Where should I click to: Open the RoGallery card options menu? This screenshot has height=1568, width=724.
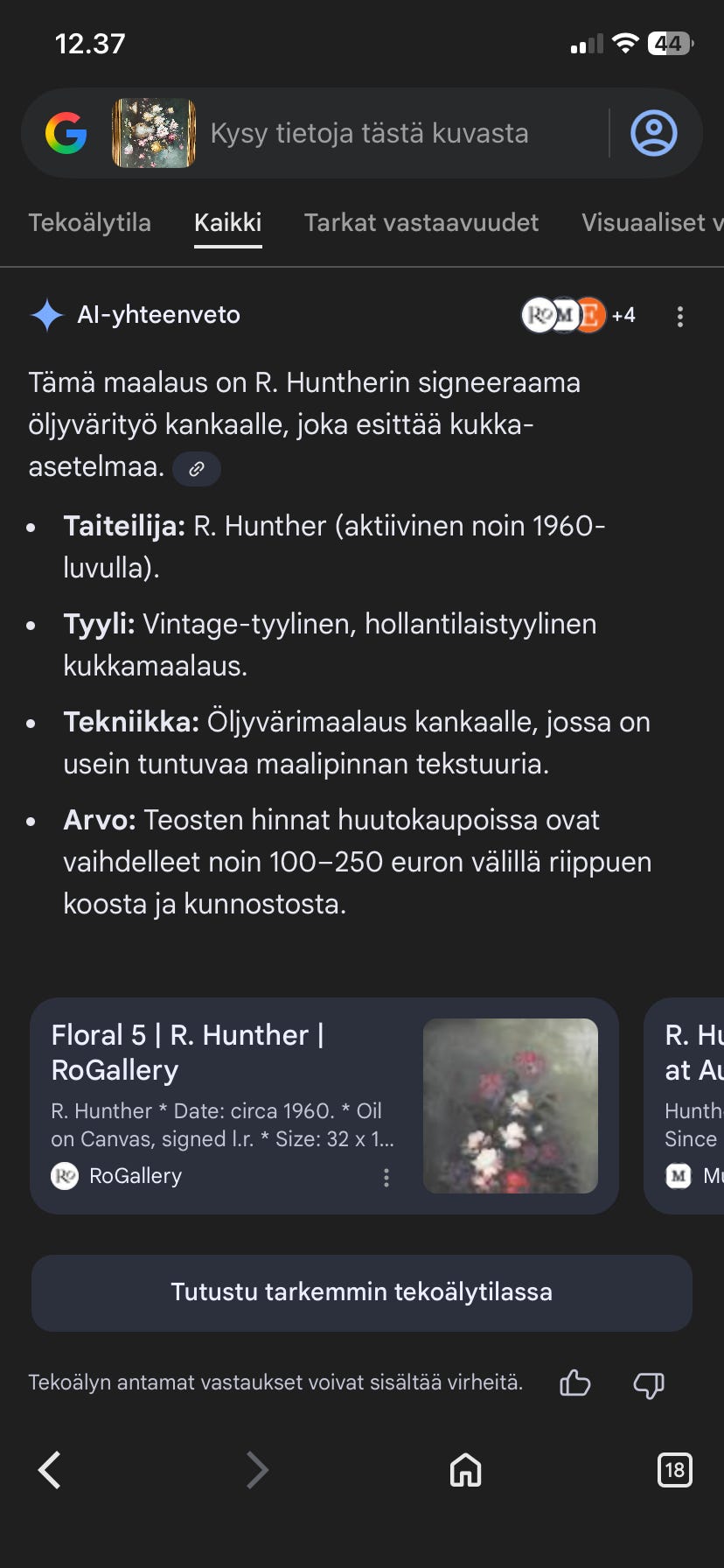[x=386, y=1178]
